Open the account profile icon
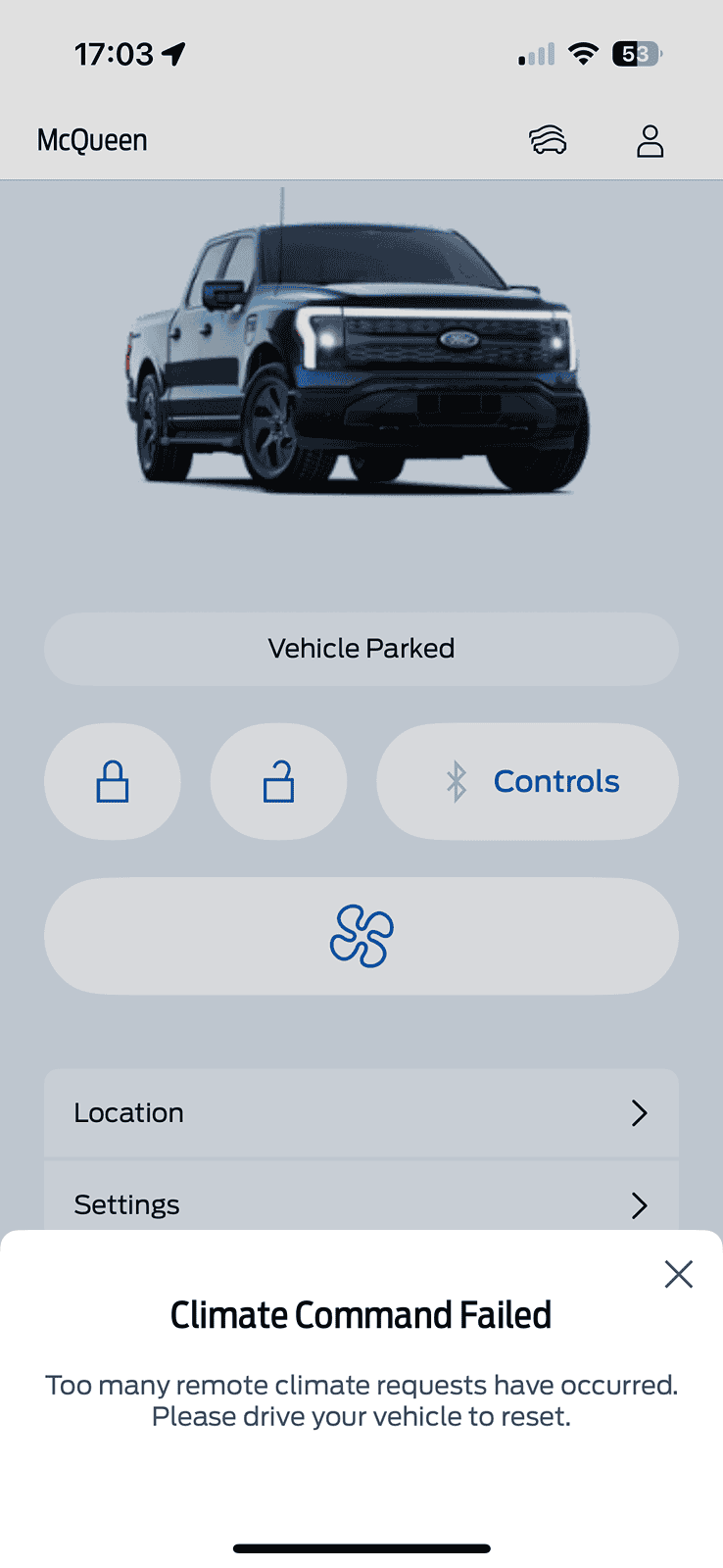This screenshot has width=723, height=1568. [650, 141]
